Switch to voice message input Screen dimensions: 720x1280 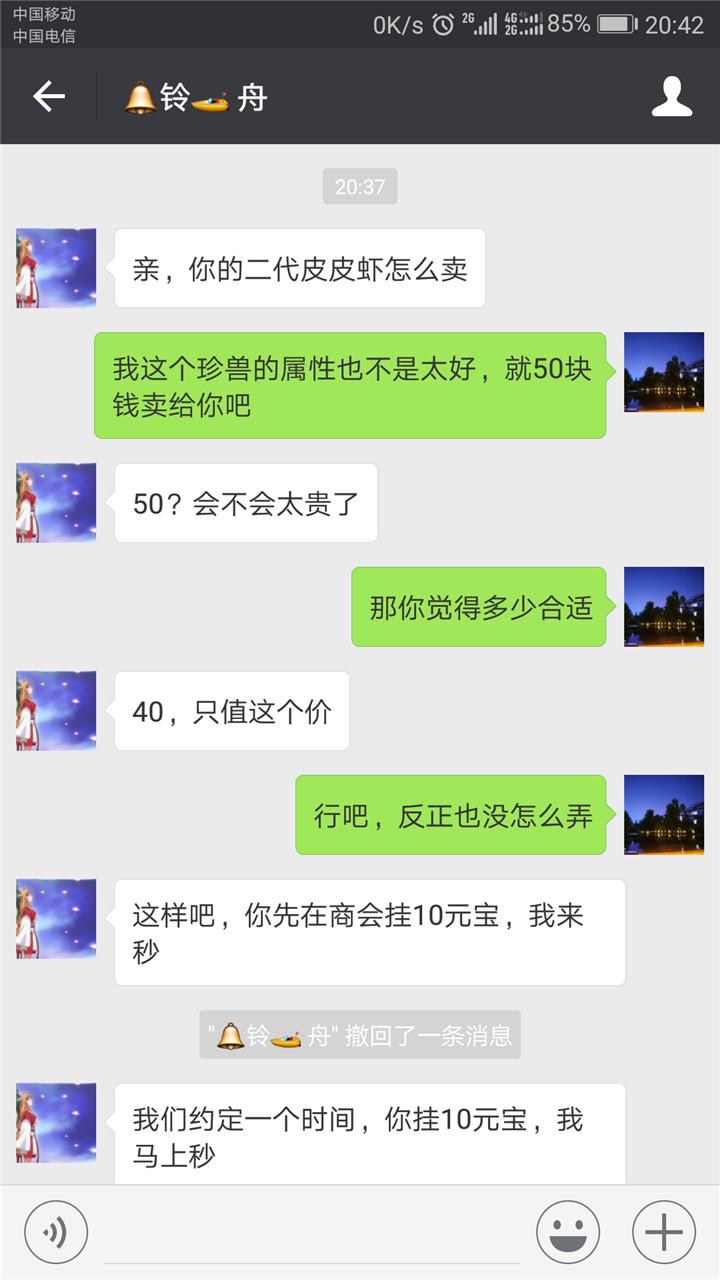tap(56, 1232)
